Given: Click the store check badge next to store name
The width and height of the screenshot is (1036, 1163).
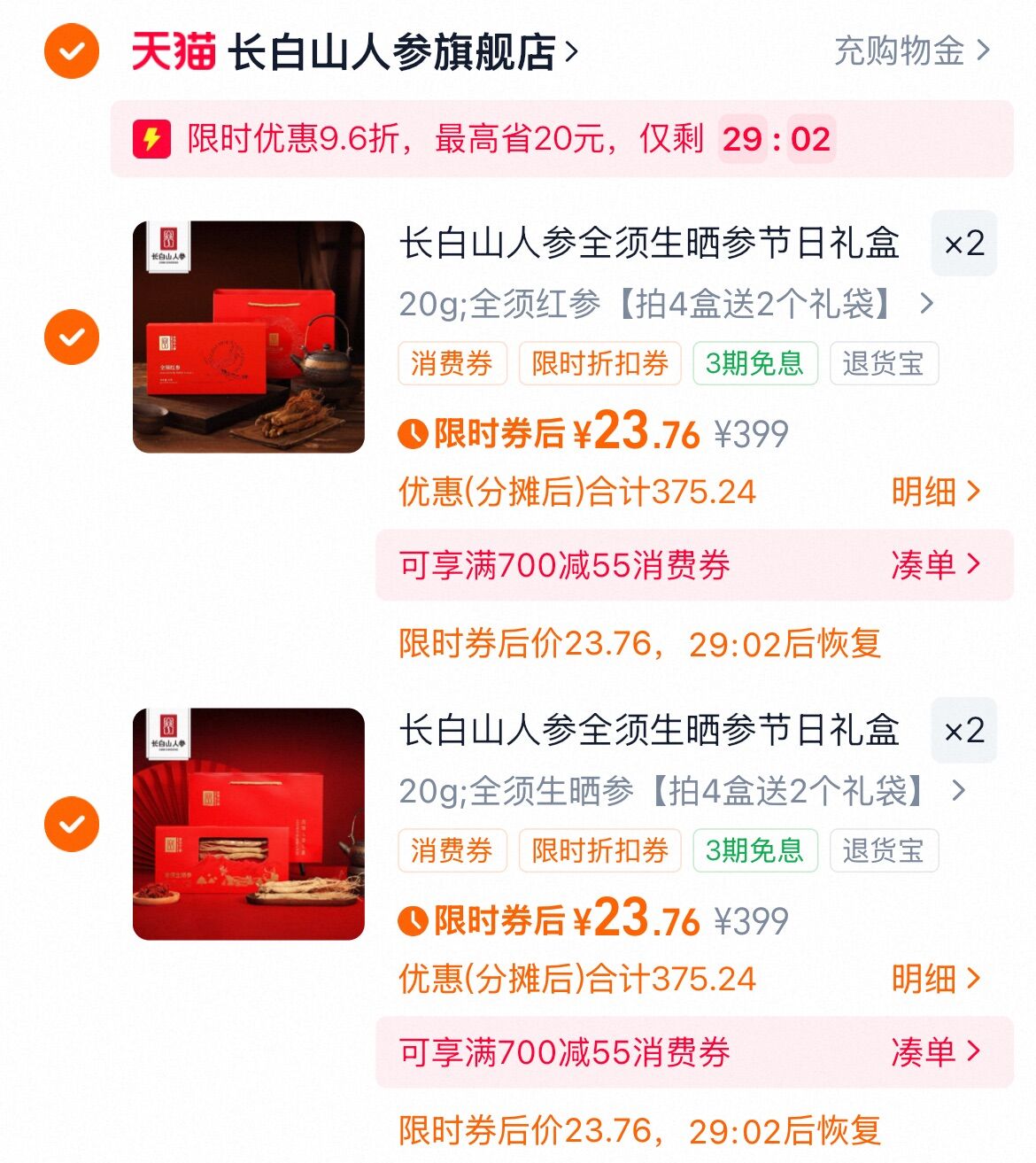Looking at the screenshot, I should click(69, 50).
